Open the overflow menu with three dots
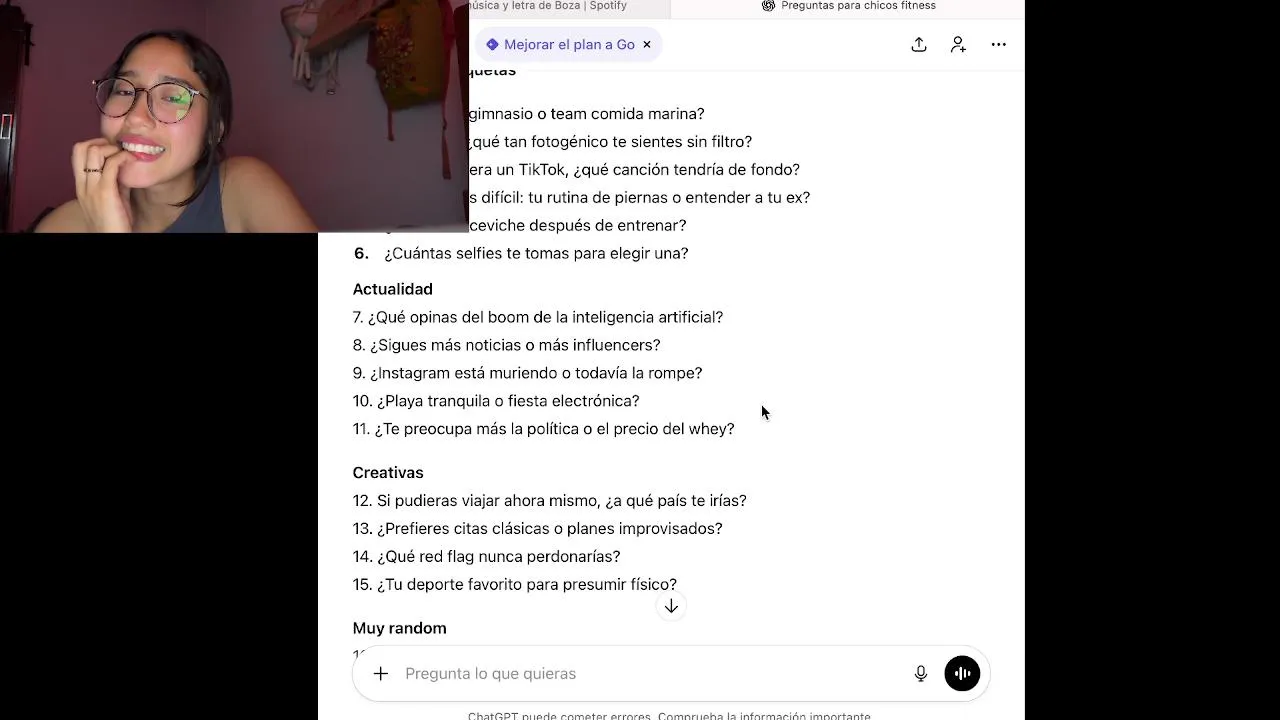The image size is (1280, 720). point(998,44)
